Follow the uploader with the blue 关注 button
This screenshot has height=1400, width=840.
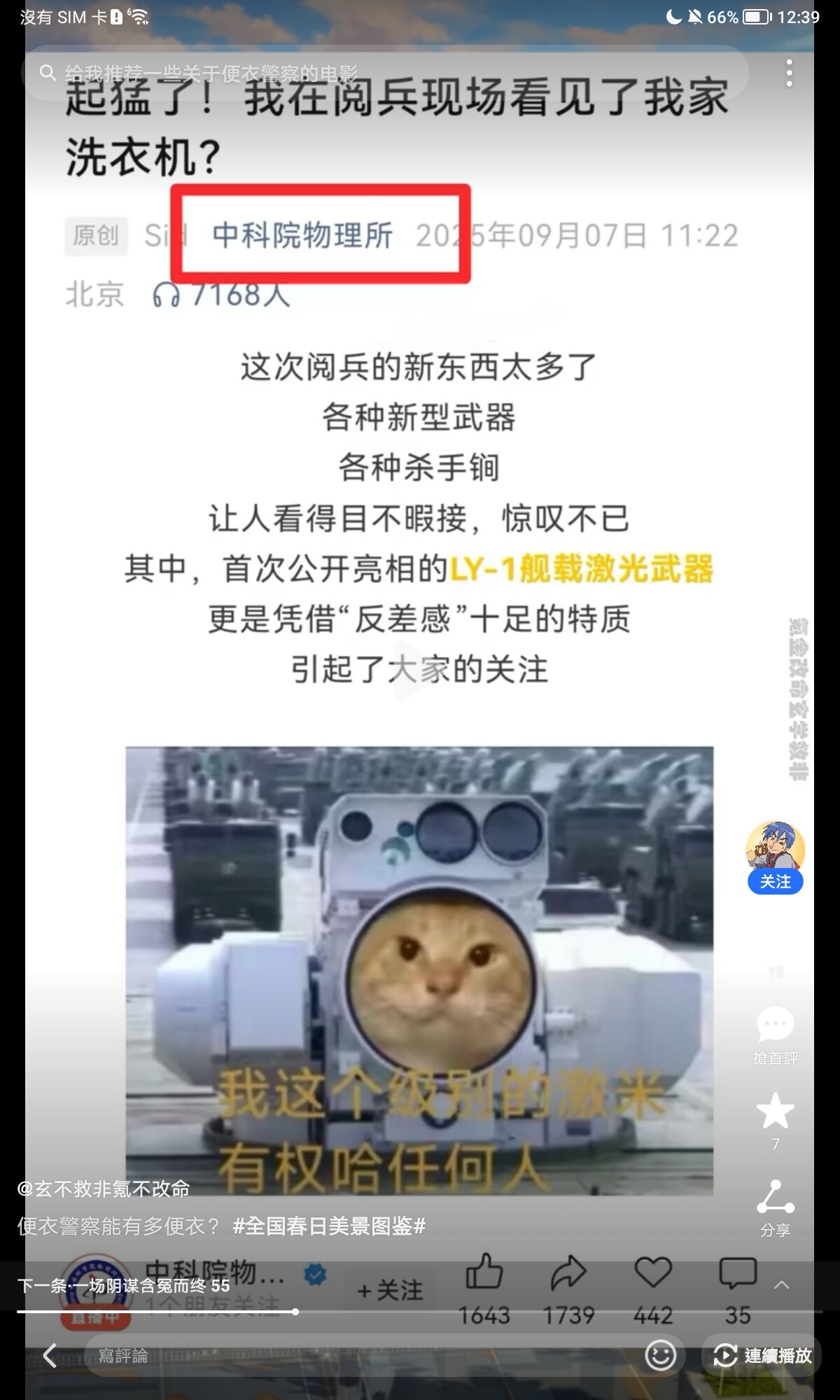pos(775,881)
